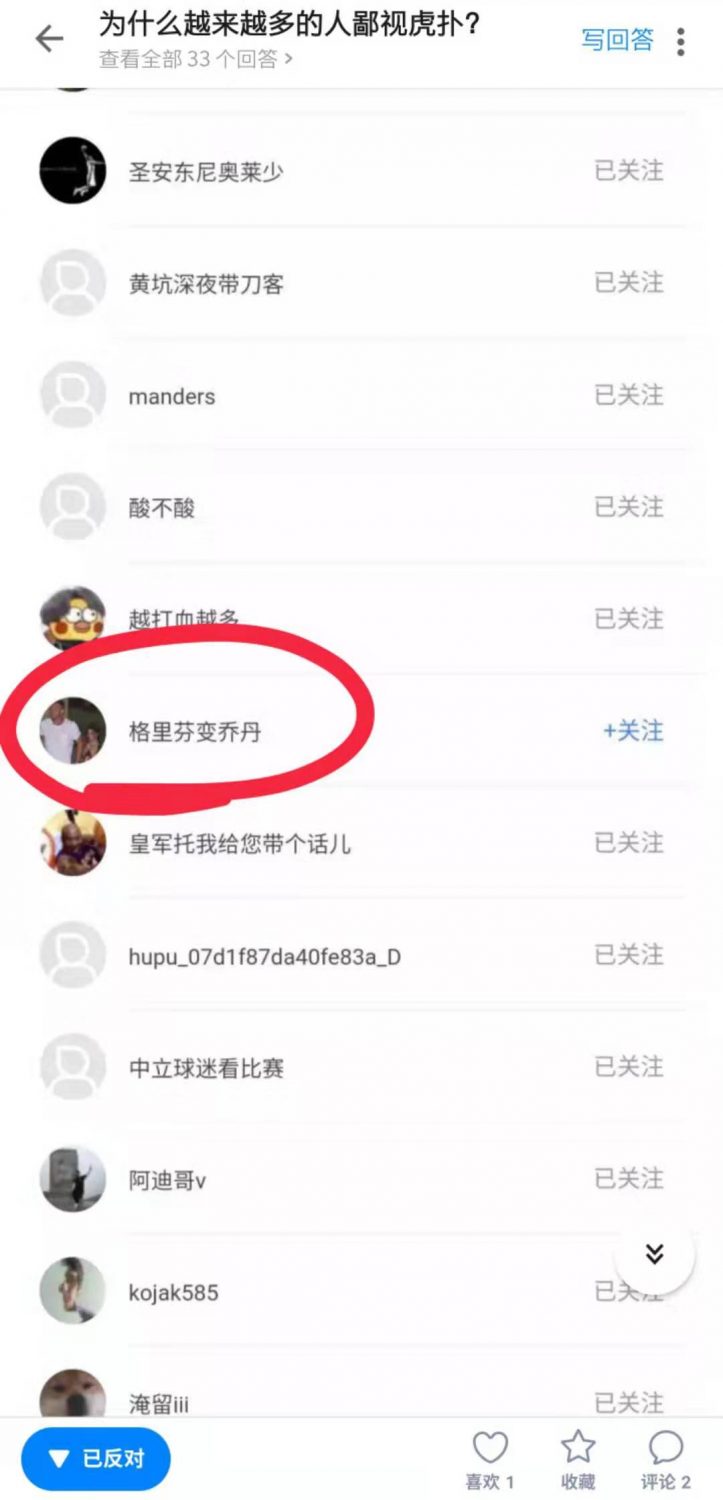Open the three-dot overflow menu
The width and height of the screenshot is (723, 1500).
click(681, 41)
